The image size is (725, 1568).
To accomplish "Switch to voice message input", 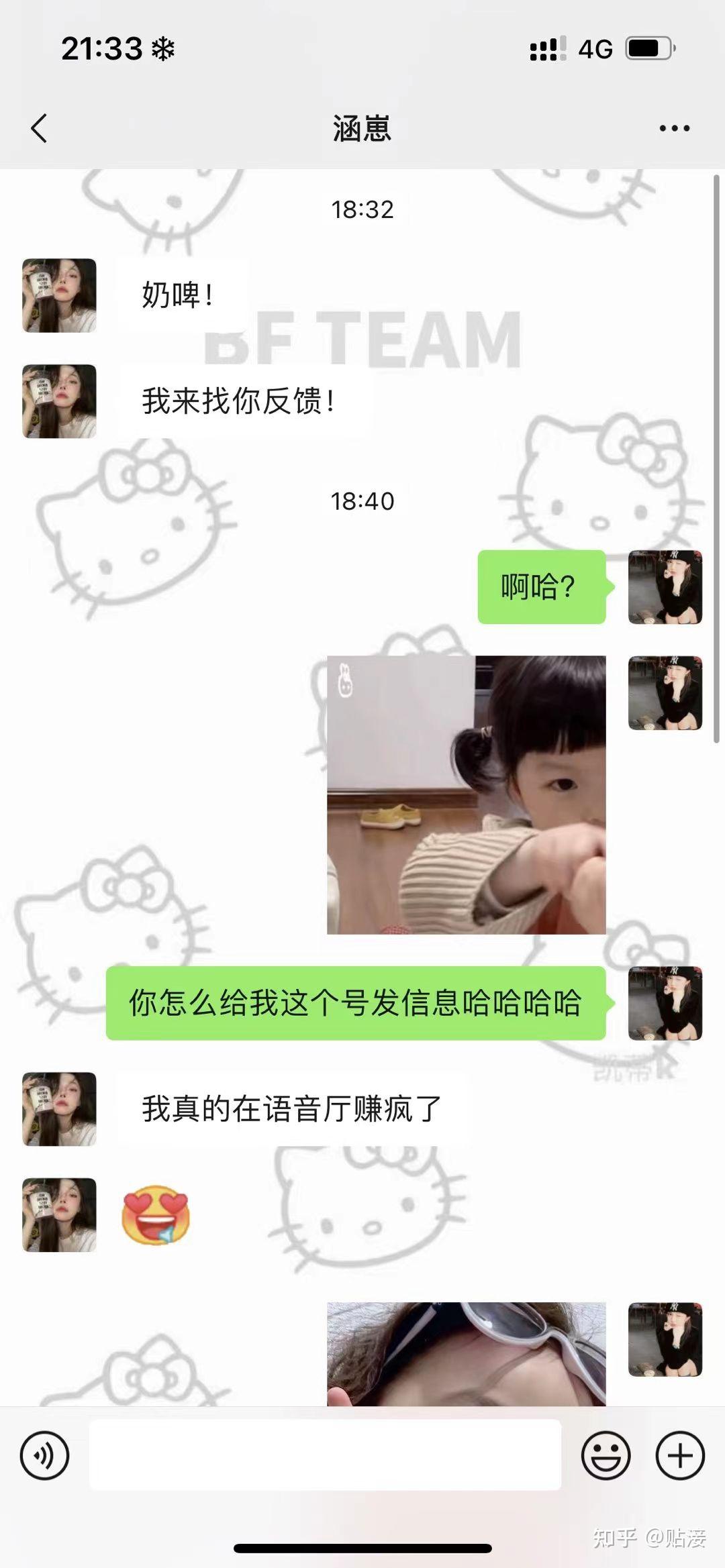I will tap(44, 1455).
